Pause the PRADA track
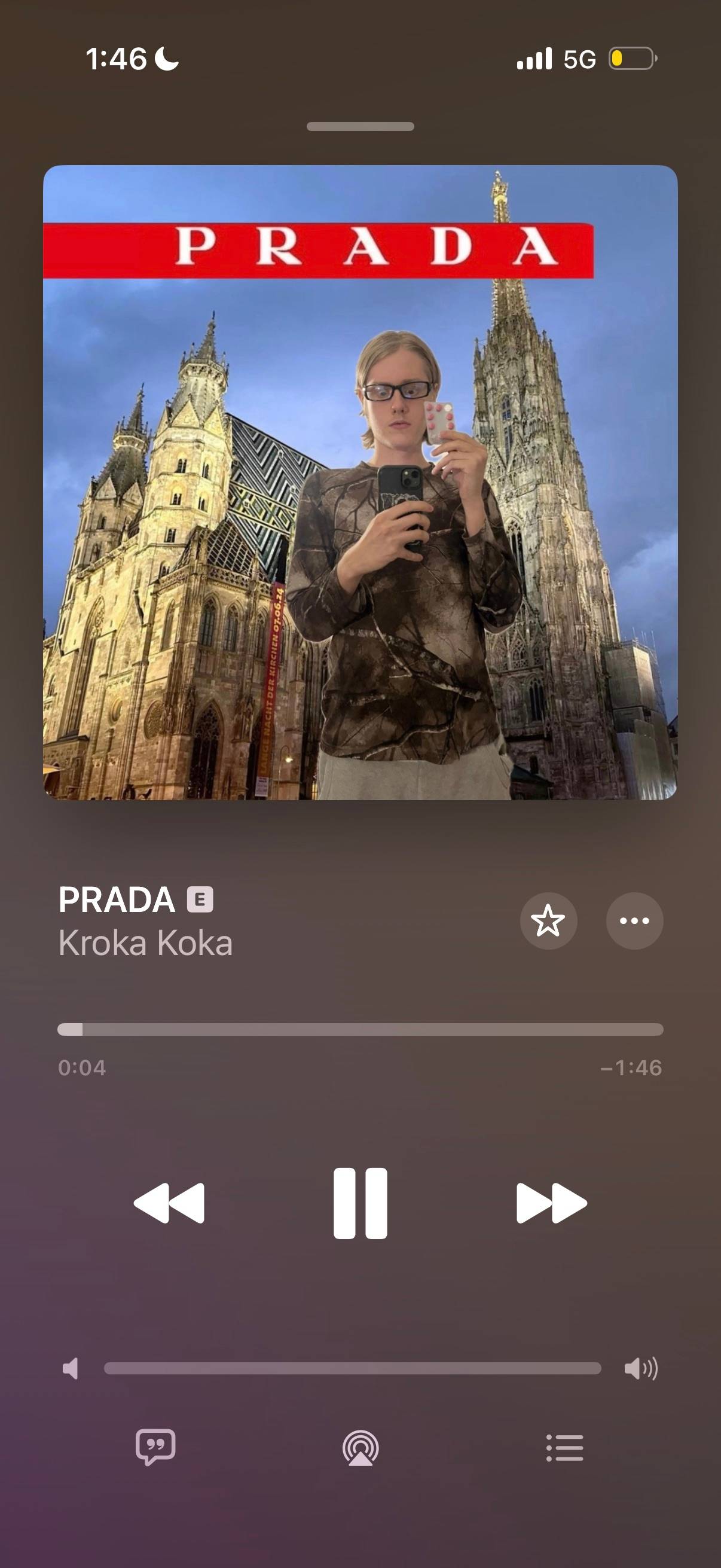Viewport: 721px width, 1568px height. (x=360, y=1203)
